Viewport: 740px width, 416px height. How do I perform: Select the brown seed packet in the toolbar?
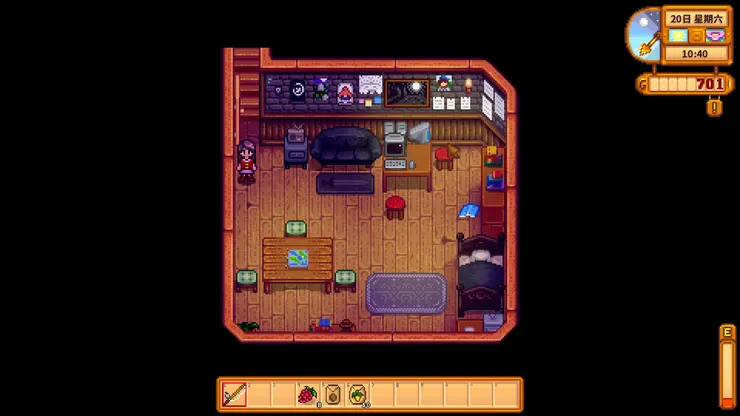point(332,395)
